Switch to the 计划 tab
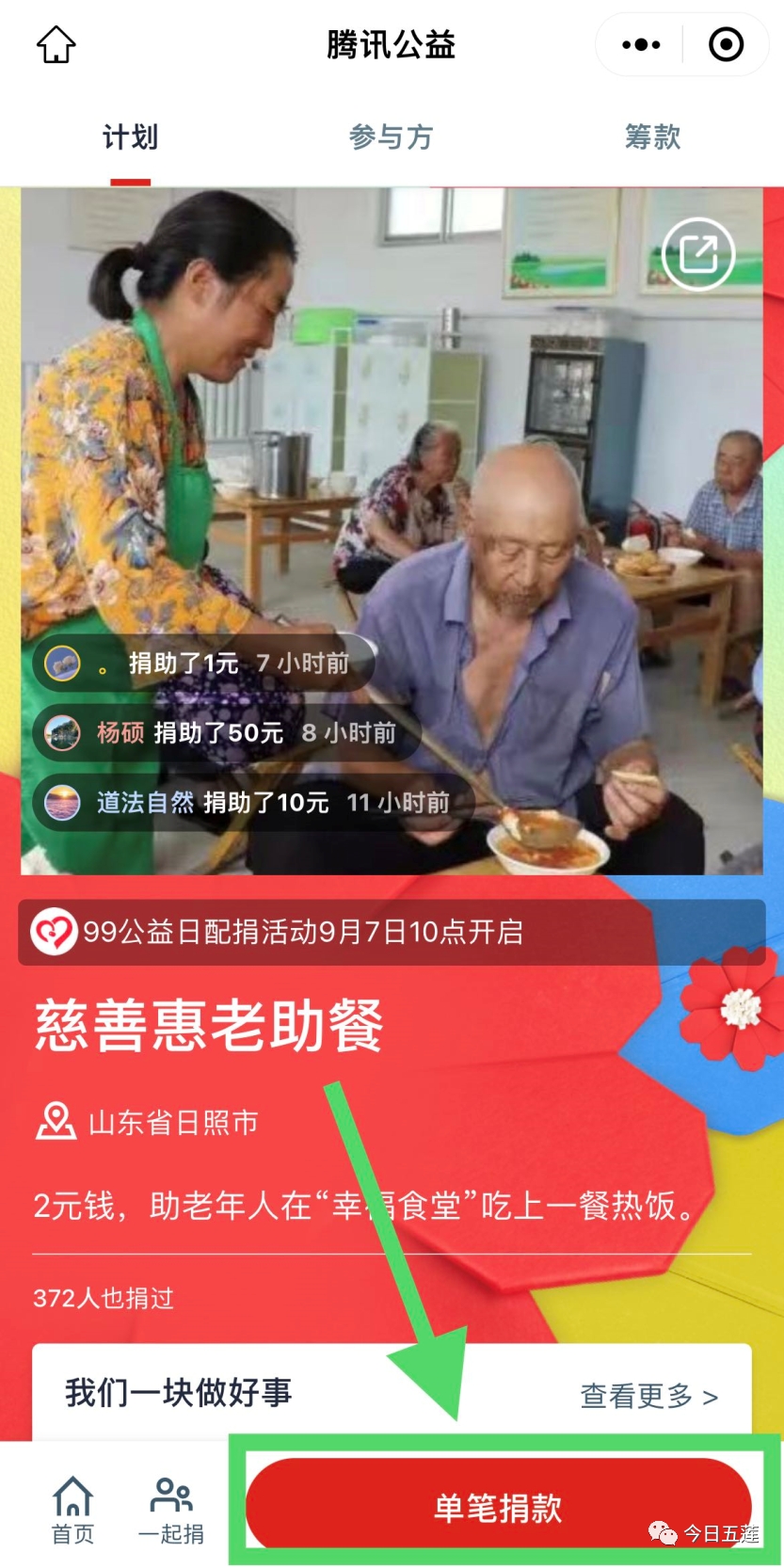Image resolution: width=784 pixels, height=1568 pixels. pos(130,137)
